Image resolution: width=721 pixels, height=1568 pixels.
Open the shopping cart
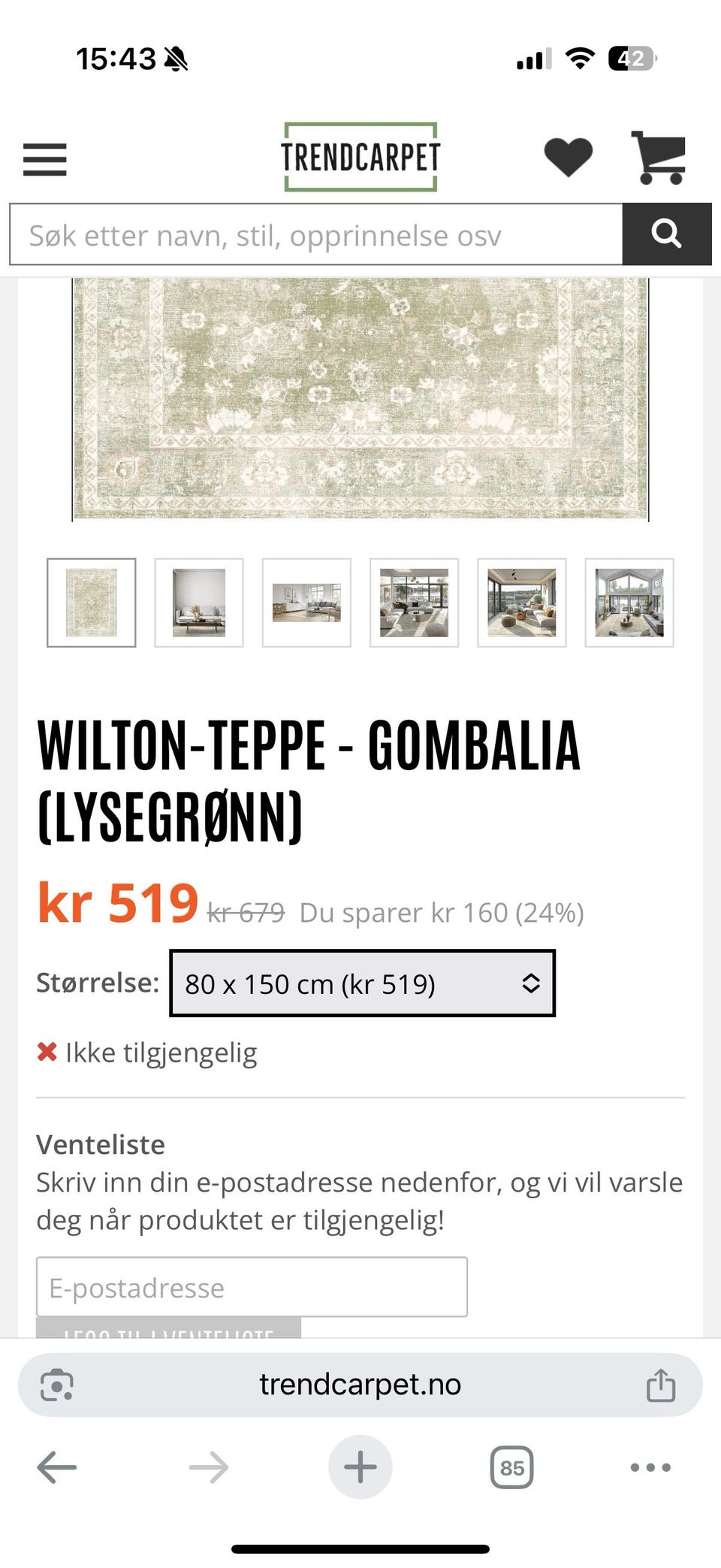(x=660, y=156)
